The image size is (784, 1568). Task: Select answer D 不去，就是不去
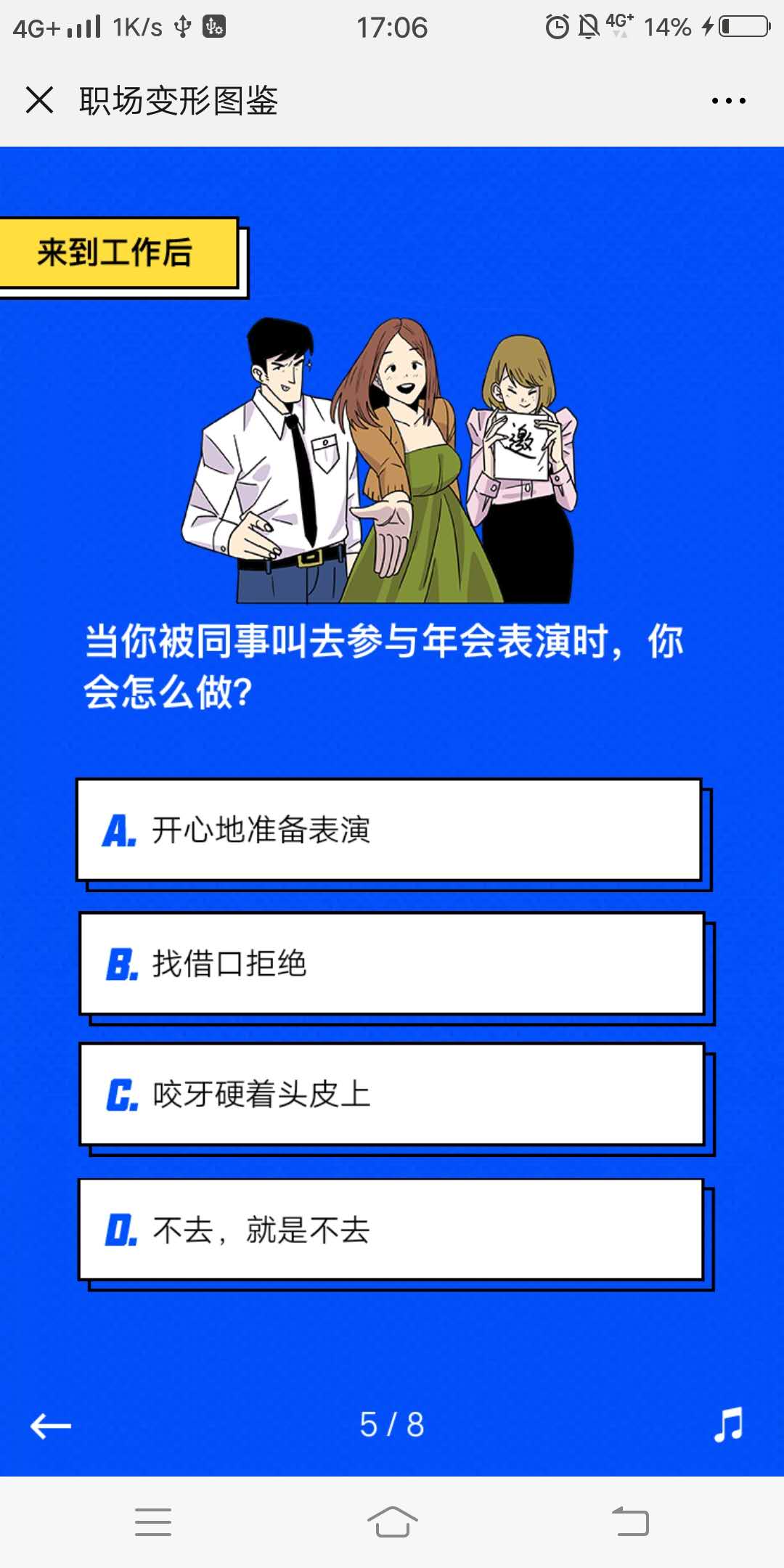[x=391, y=1230]
